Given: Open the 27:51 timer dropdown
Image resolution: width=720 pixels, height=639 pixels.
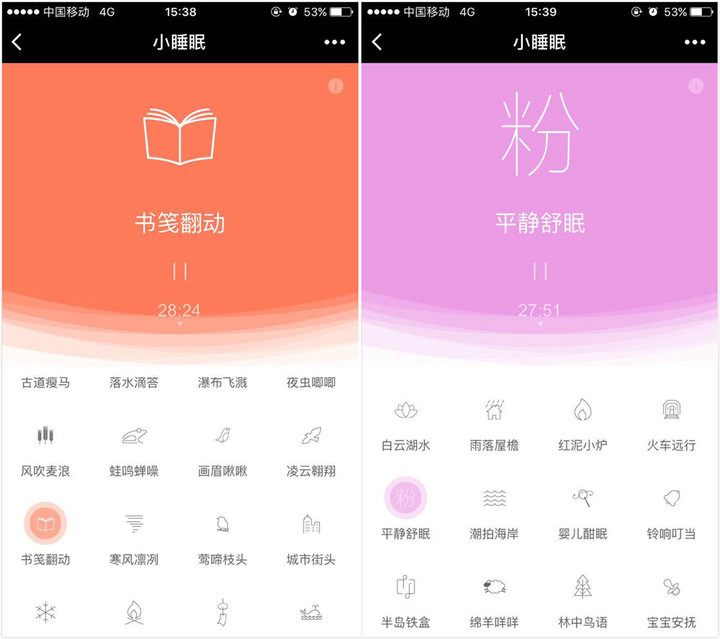Looking at the screenshot, I should tap(540, 312).
